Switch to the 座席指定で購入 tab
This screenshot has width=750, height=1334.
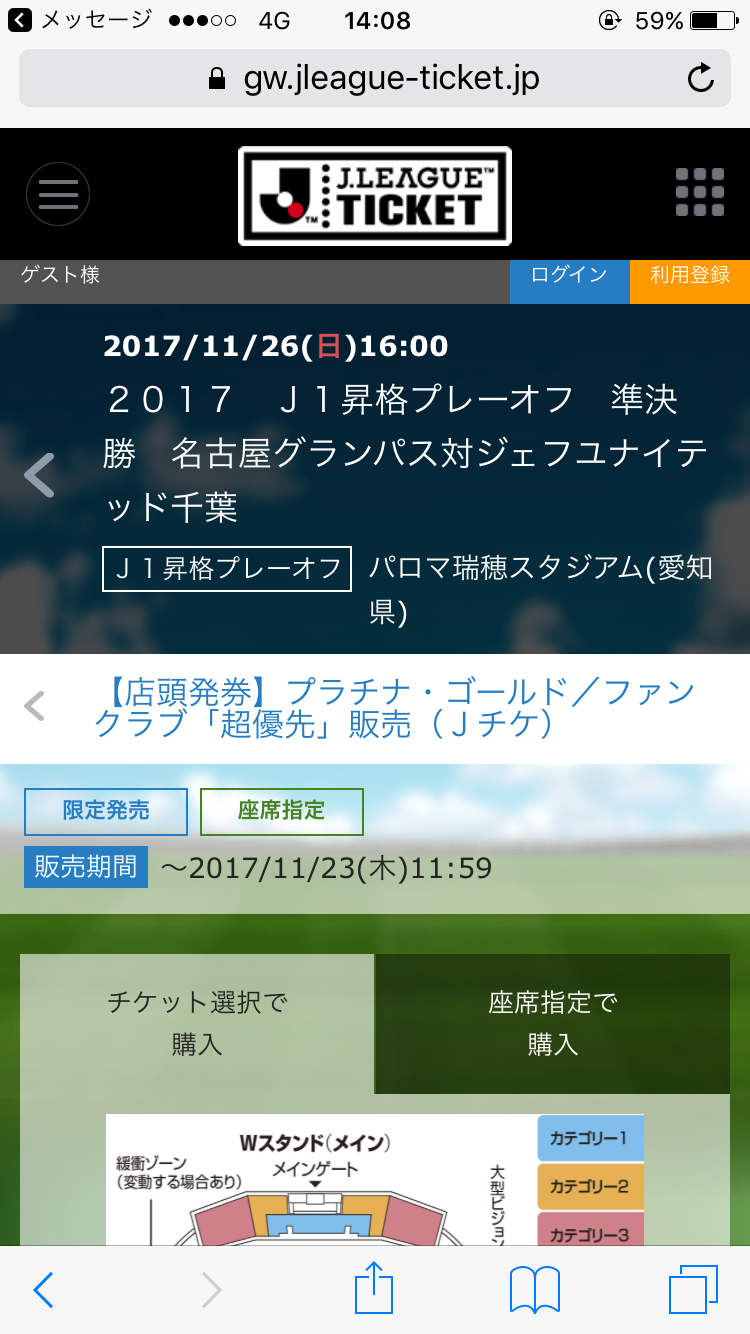(553, 1024)
